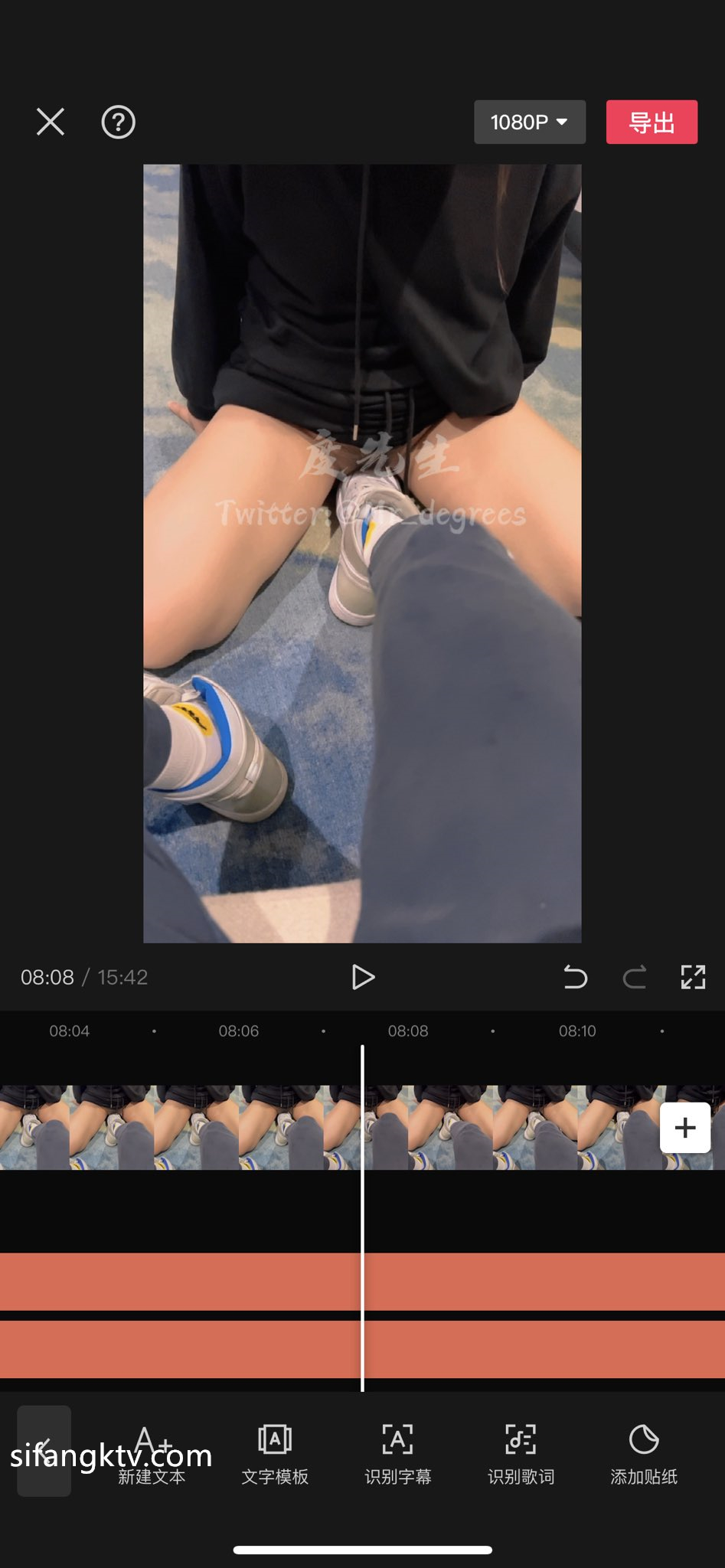Tap the red 导出 export button
725x1568 pixels.
(x=652, y=122)
